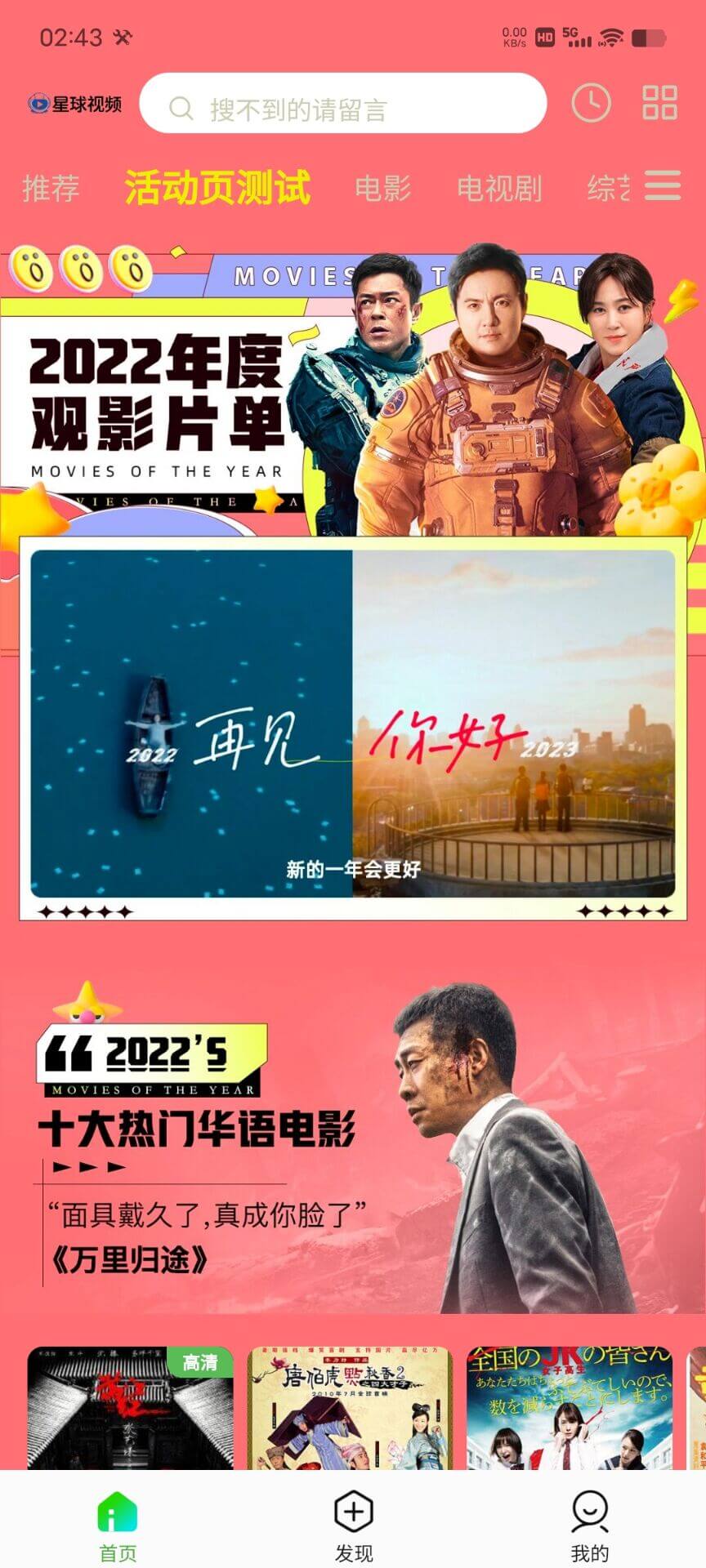Open the watch history clock icon
The image size is (706, 1568).
590,104
